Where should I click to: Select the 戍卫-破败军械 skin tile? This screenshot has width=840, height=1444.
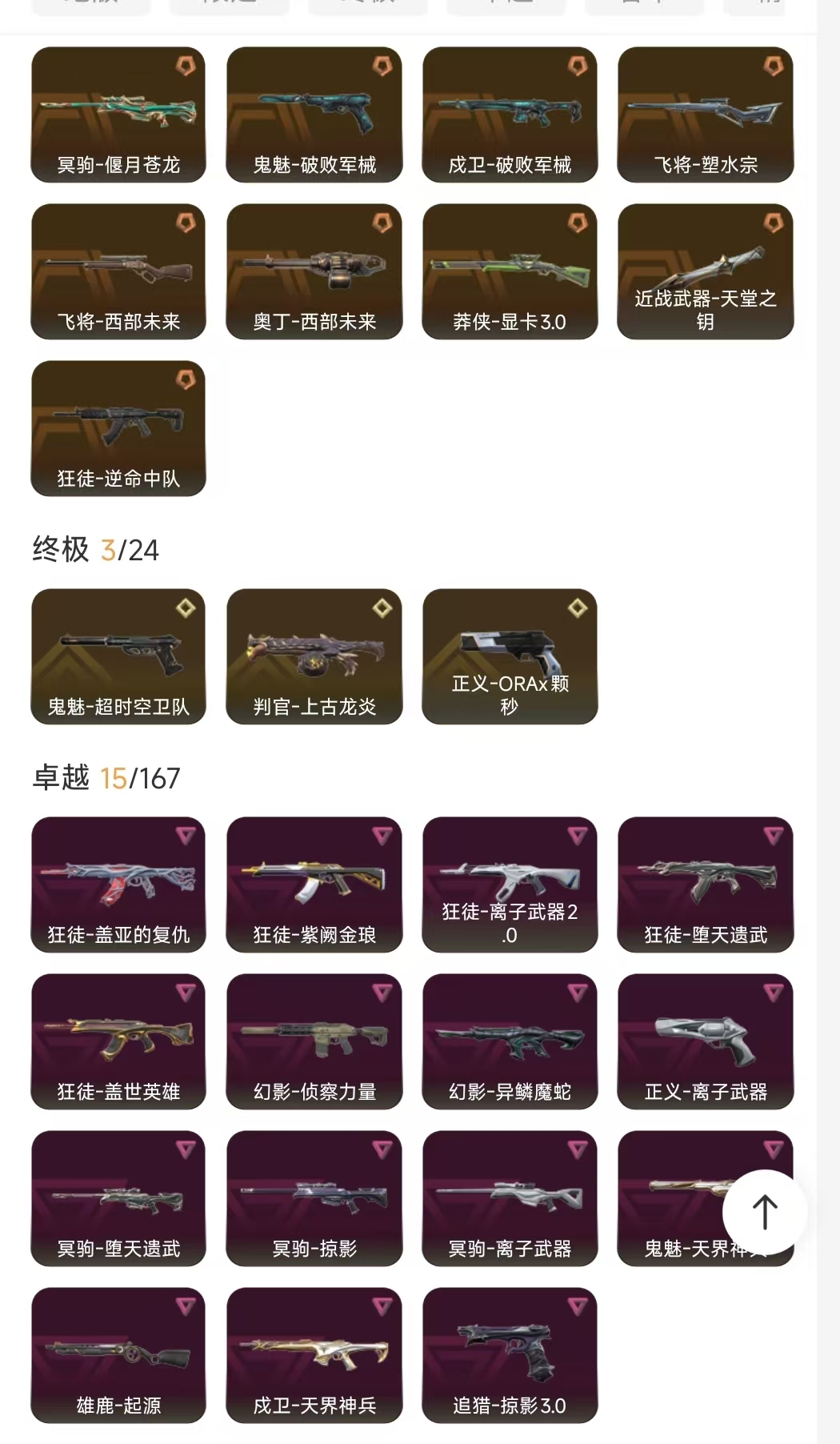pos(510,114)
